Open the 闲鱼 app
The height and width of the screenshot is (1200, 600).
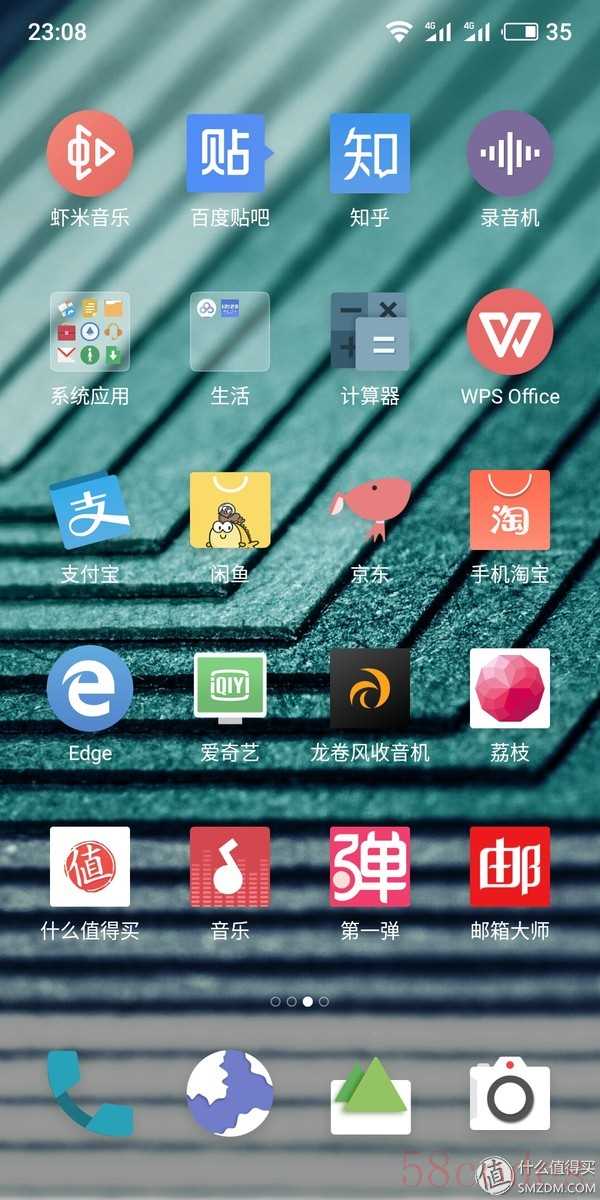(230, 511)
